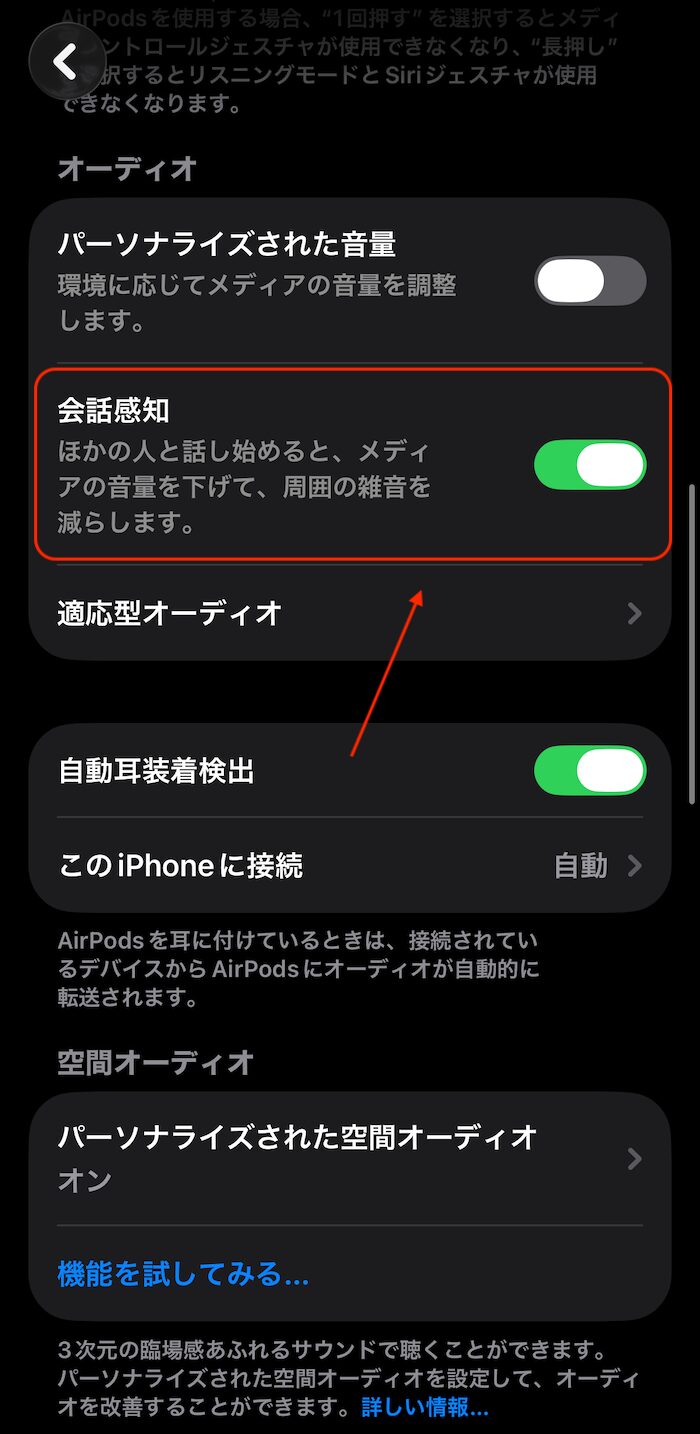
Task: Open パーソナライズされた空間オーディオ settings
Action: coord(350,1158)
